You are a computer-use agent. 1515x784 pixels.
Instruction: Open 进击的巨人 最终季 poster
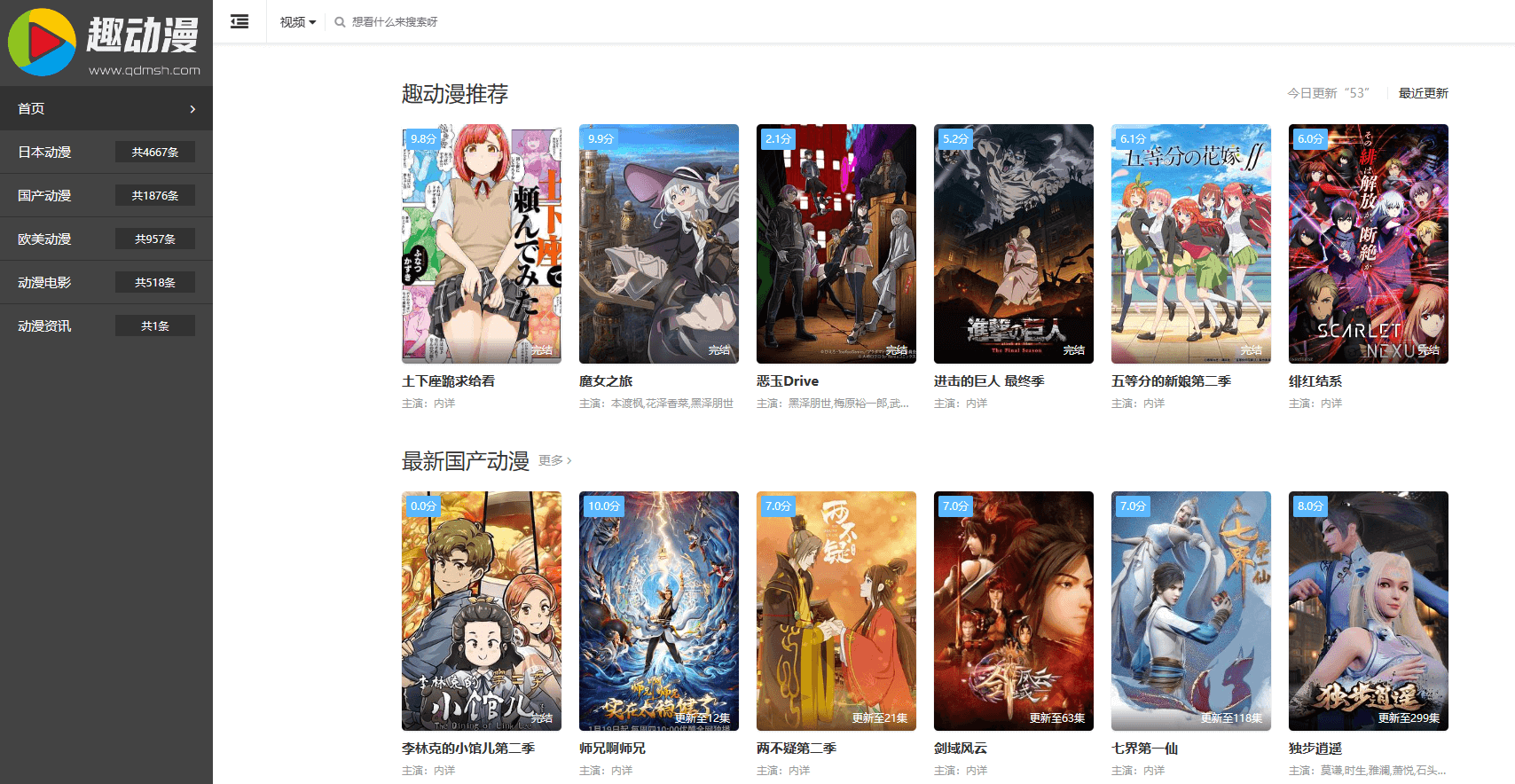coord(1013,244)
